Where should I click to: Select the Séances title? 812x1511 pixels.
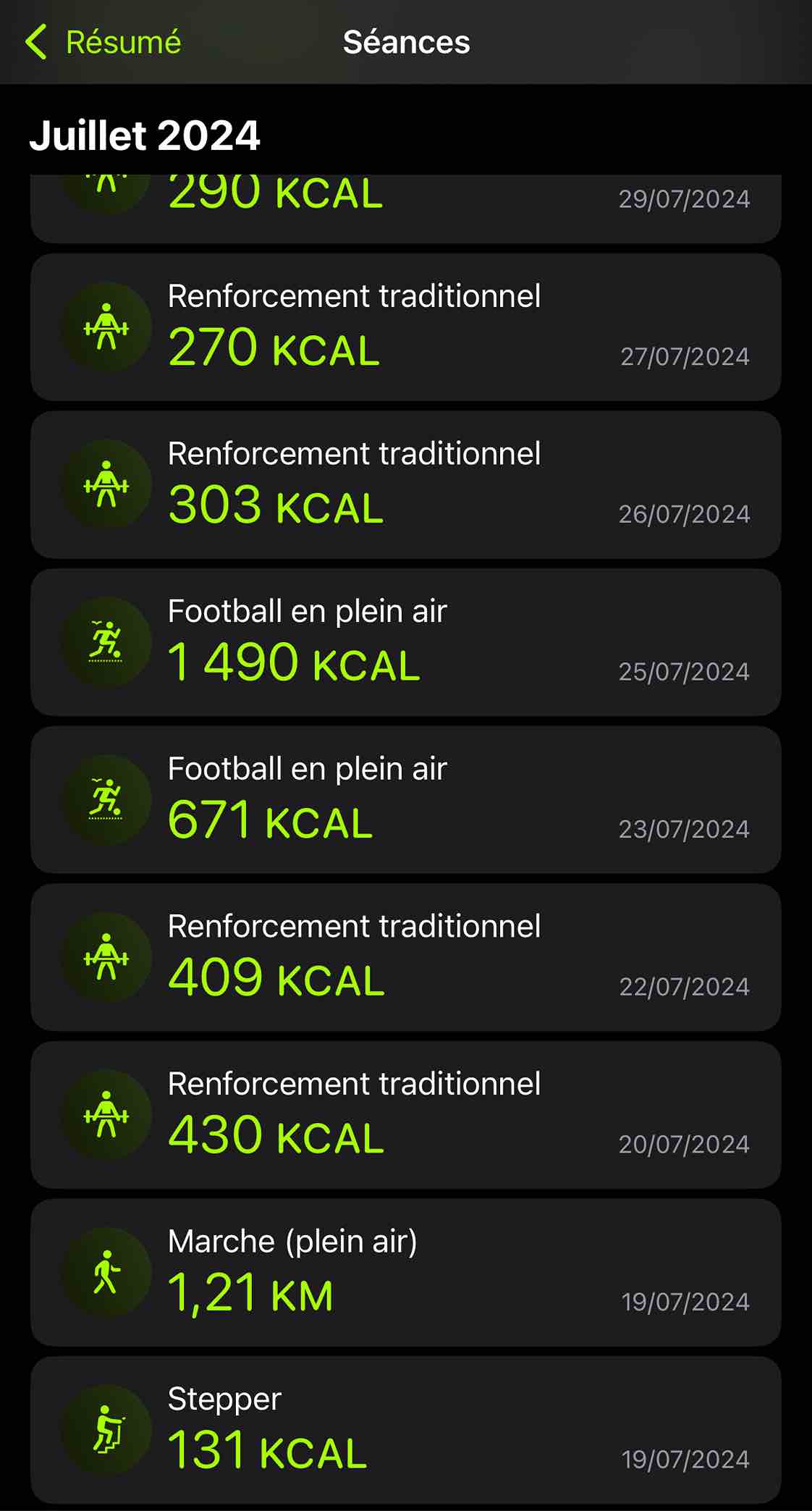[x=406, y=42]
